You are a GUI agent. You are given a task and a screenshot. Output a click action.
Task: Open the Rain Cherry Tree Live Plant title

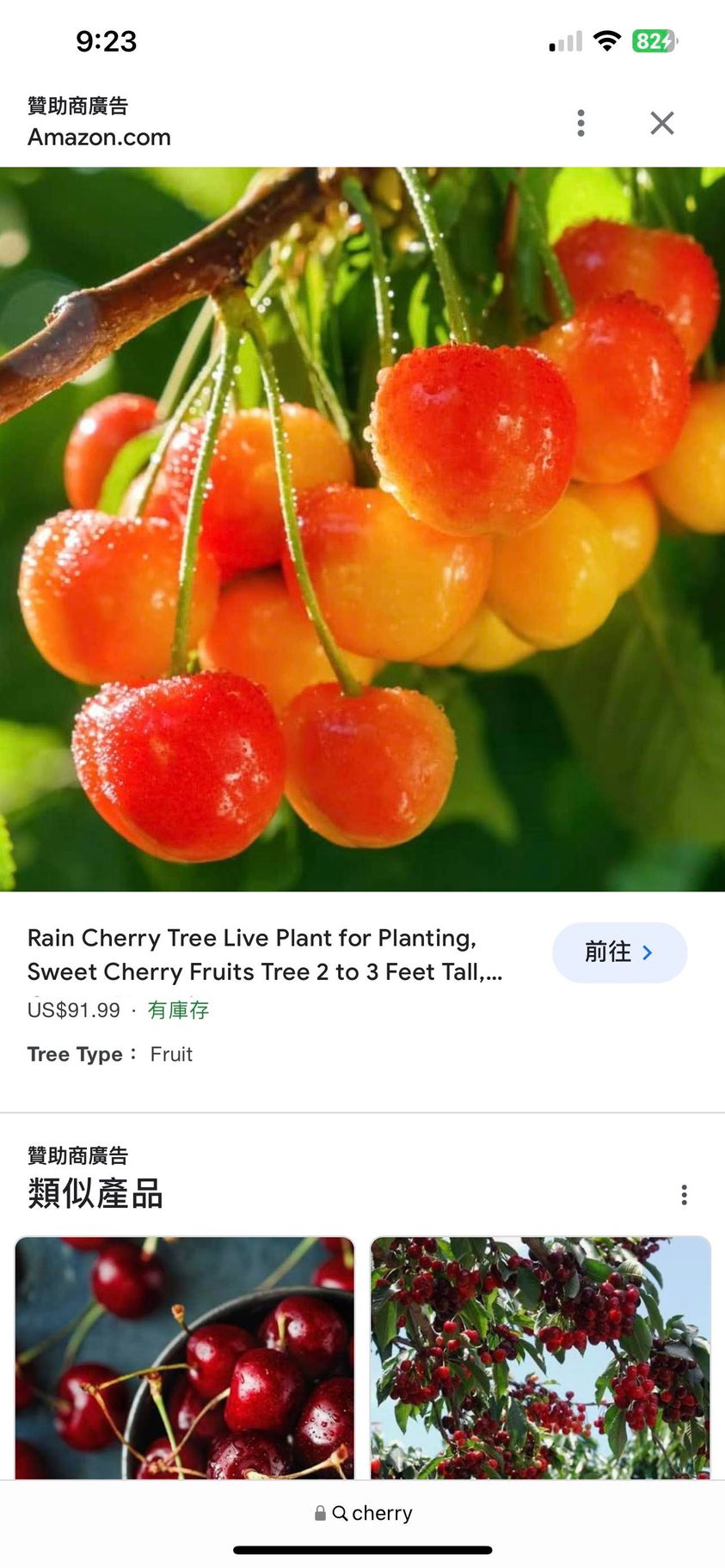pos(265,955)
